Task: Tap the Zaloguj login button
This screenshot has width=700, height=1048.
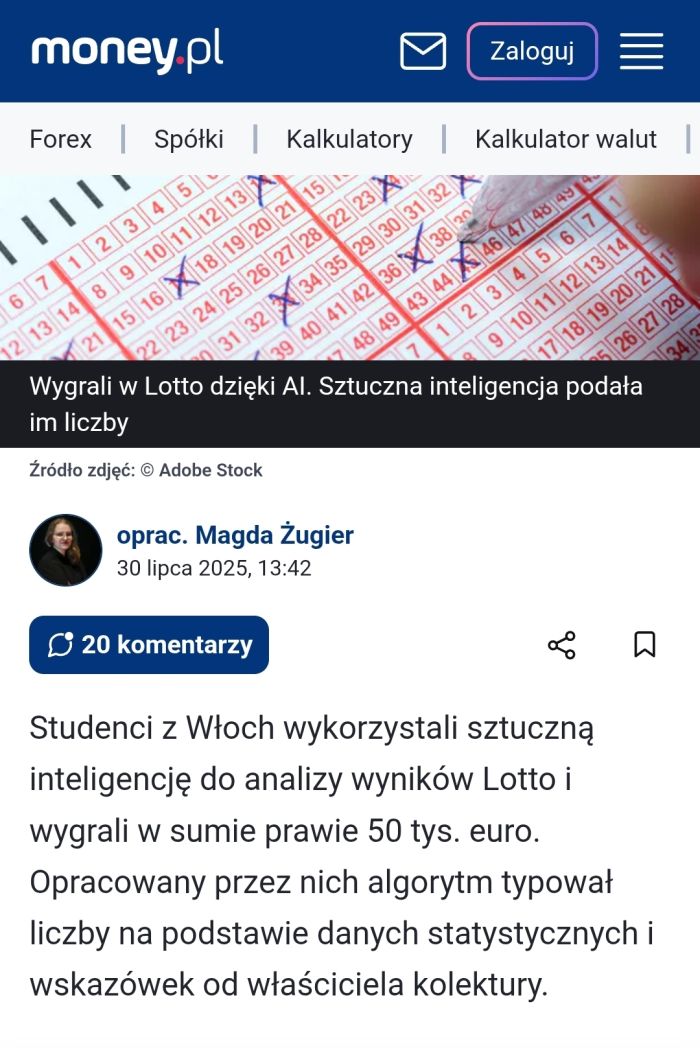Action: coord(532,51)
